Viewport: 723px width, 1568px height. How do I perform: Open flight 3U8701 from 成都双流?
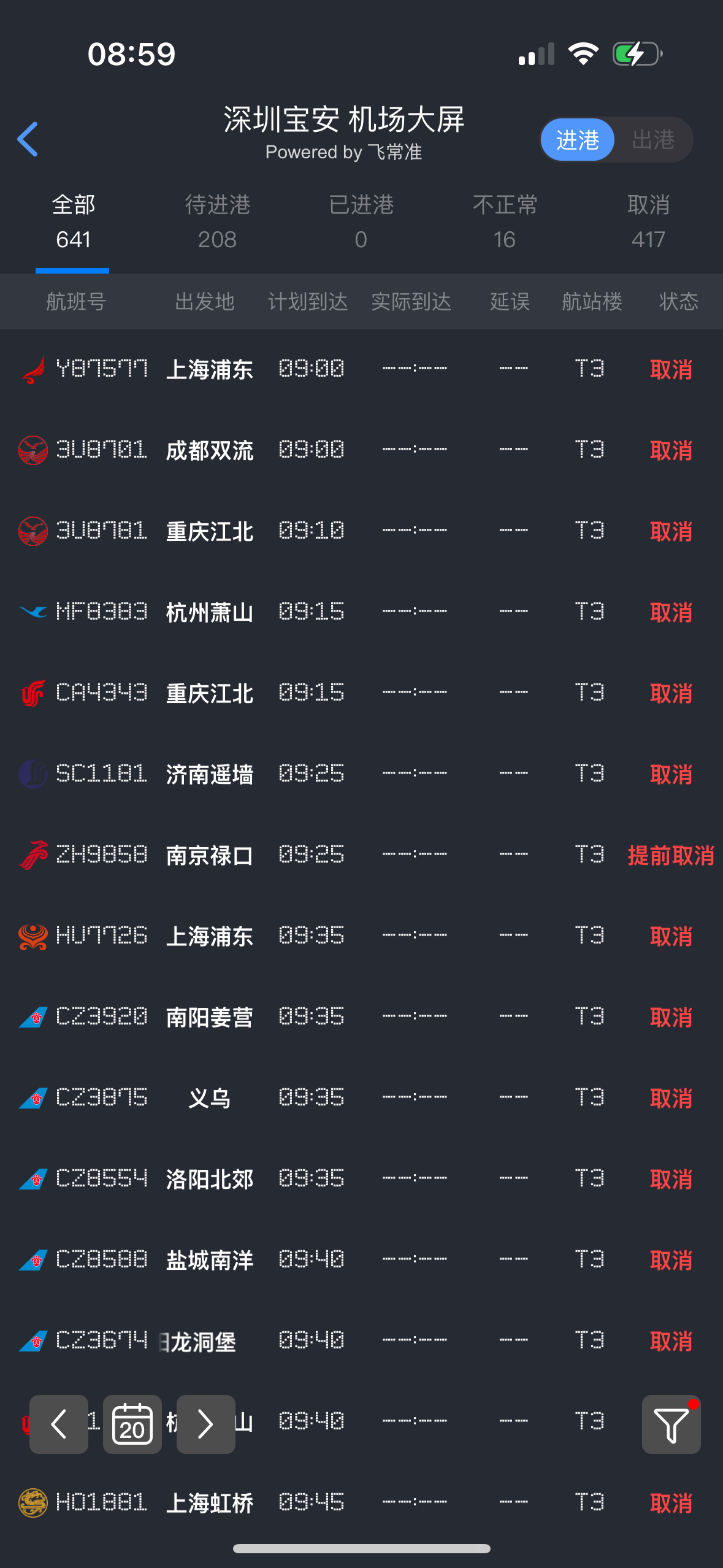[361, 450]
